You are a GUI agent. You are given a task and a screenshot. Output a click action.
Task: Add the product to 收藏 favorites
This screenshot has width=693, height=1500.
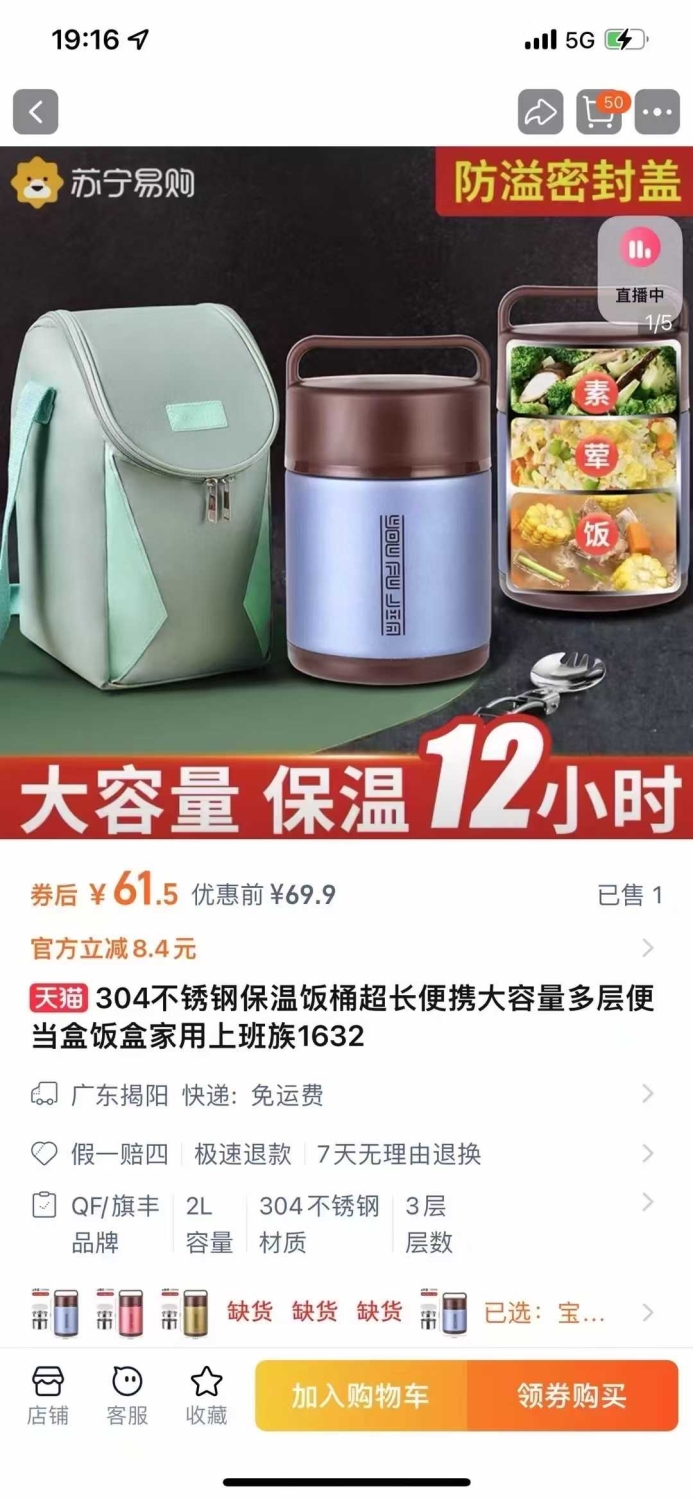click(x=206, y=1396)
